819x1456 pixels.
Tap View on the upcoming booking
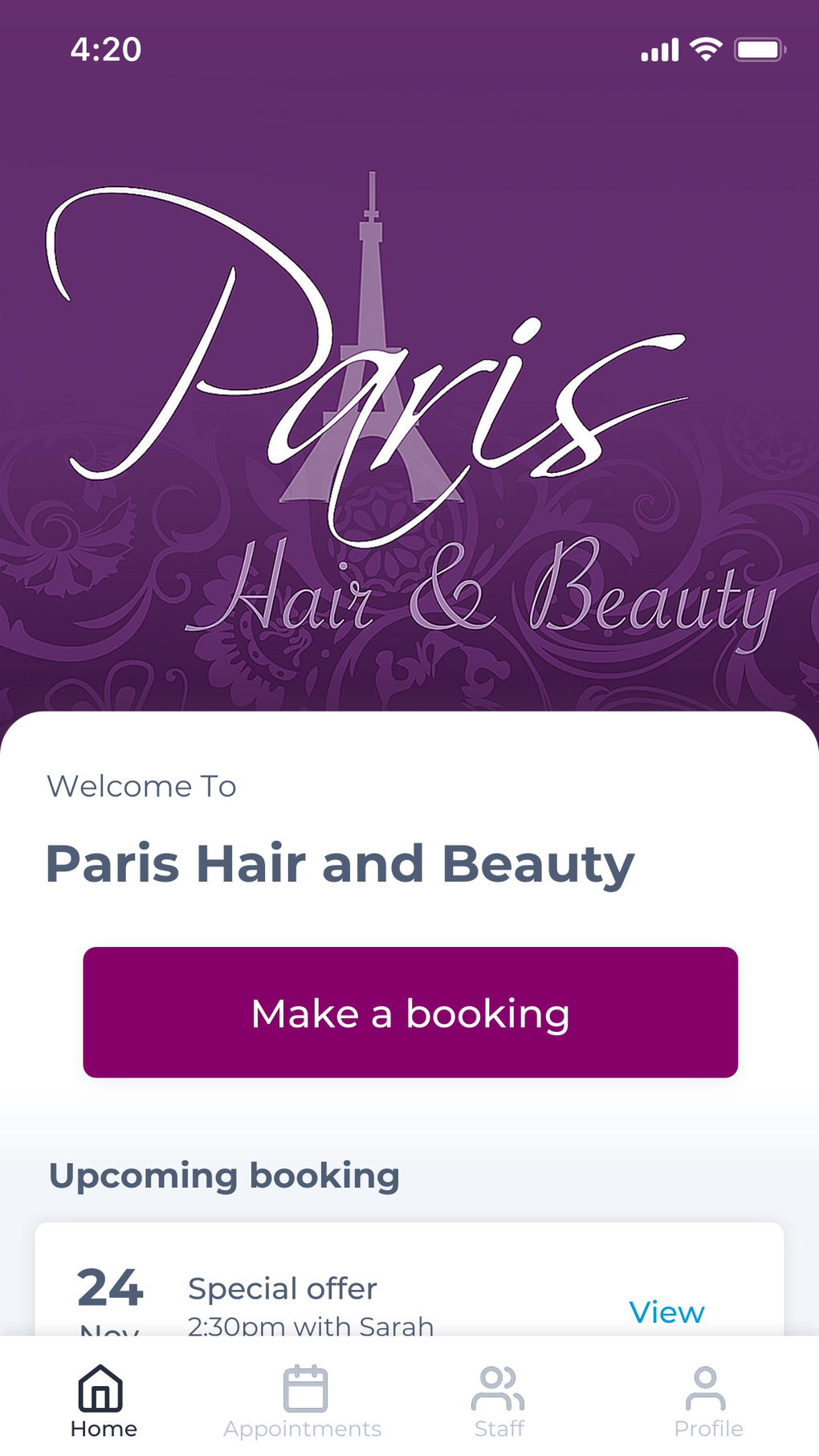click(x=666, y=1312)
